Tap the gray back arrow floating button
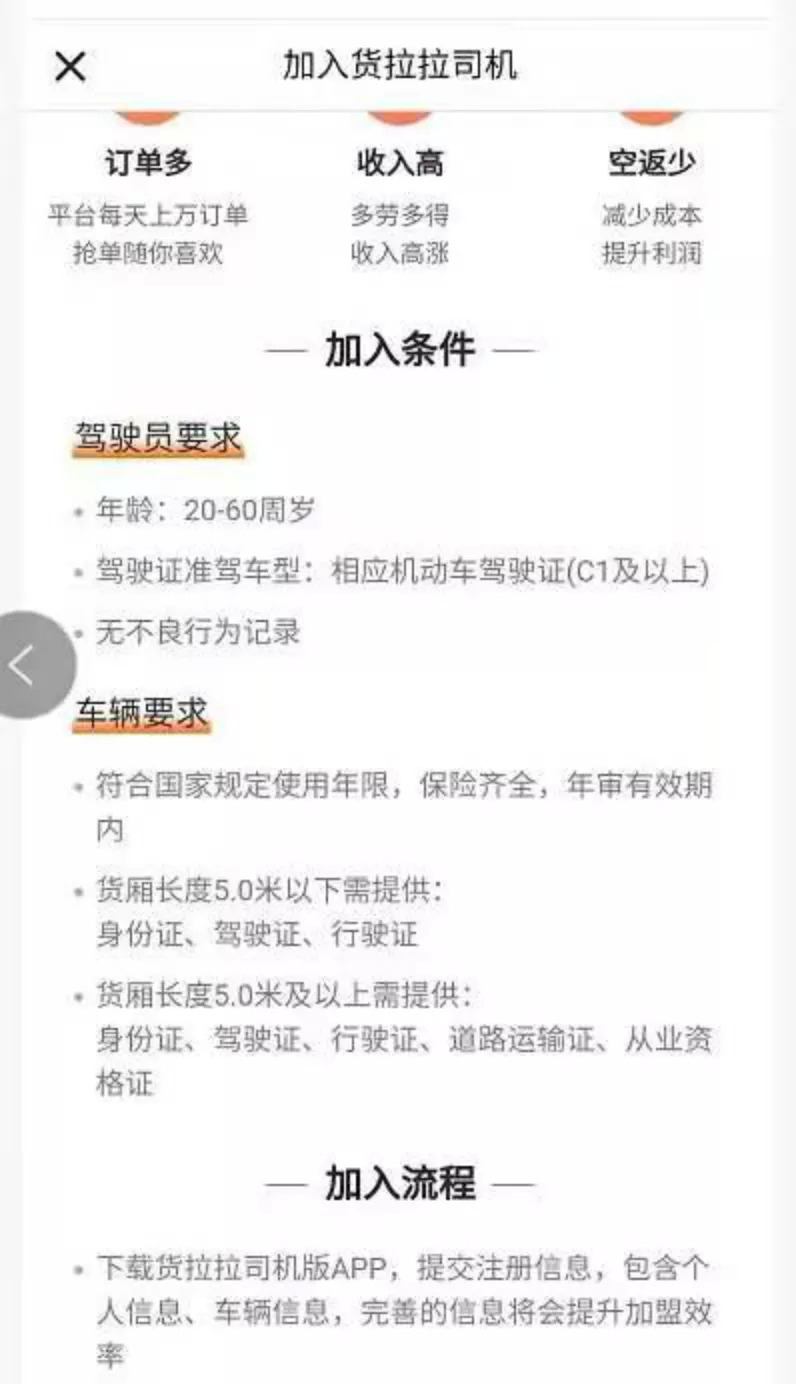The width and height of the screenshot is (796, 1384). [x=28, y=665]
